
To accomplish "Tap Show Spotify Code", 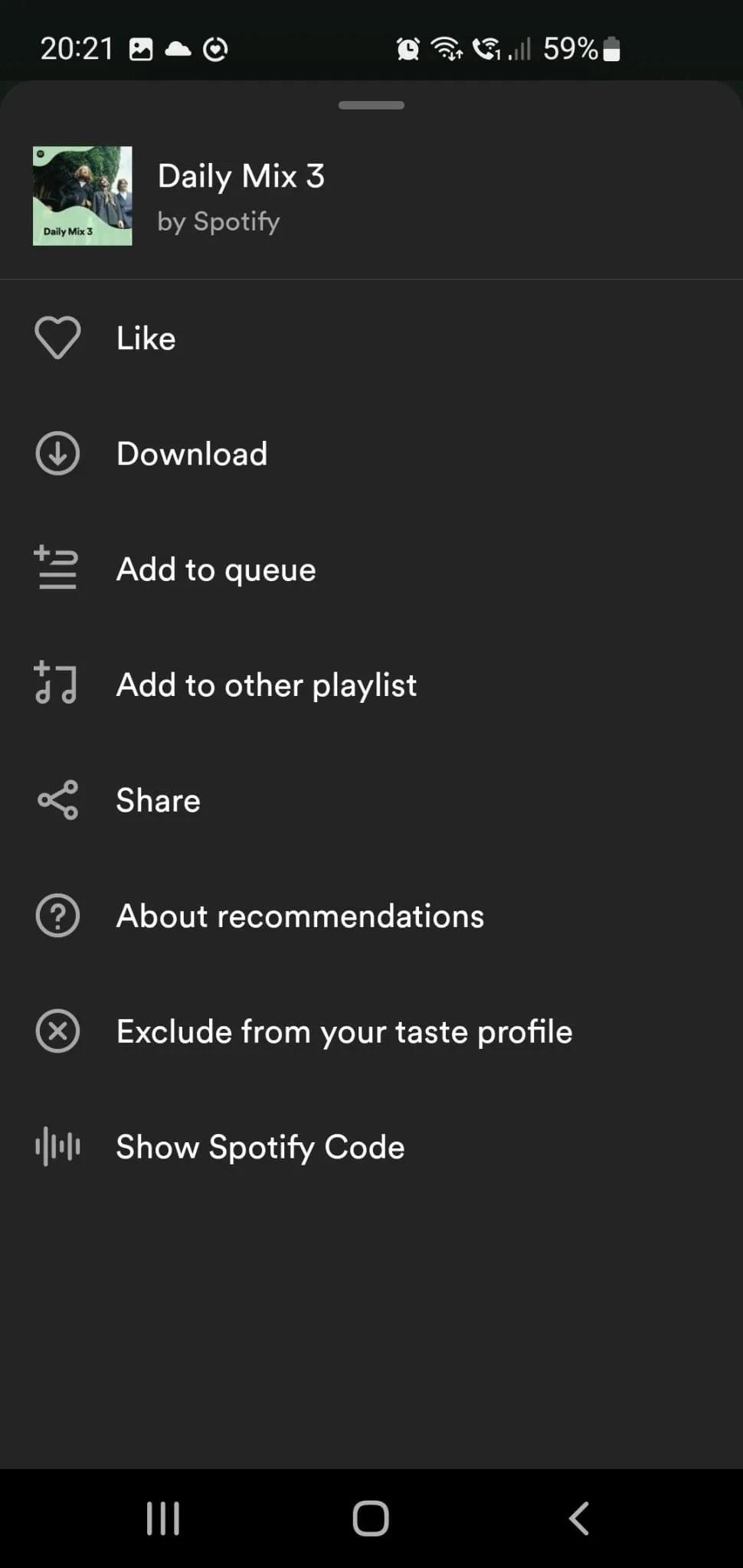I will (x=260, y=1146).
